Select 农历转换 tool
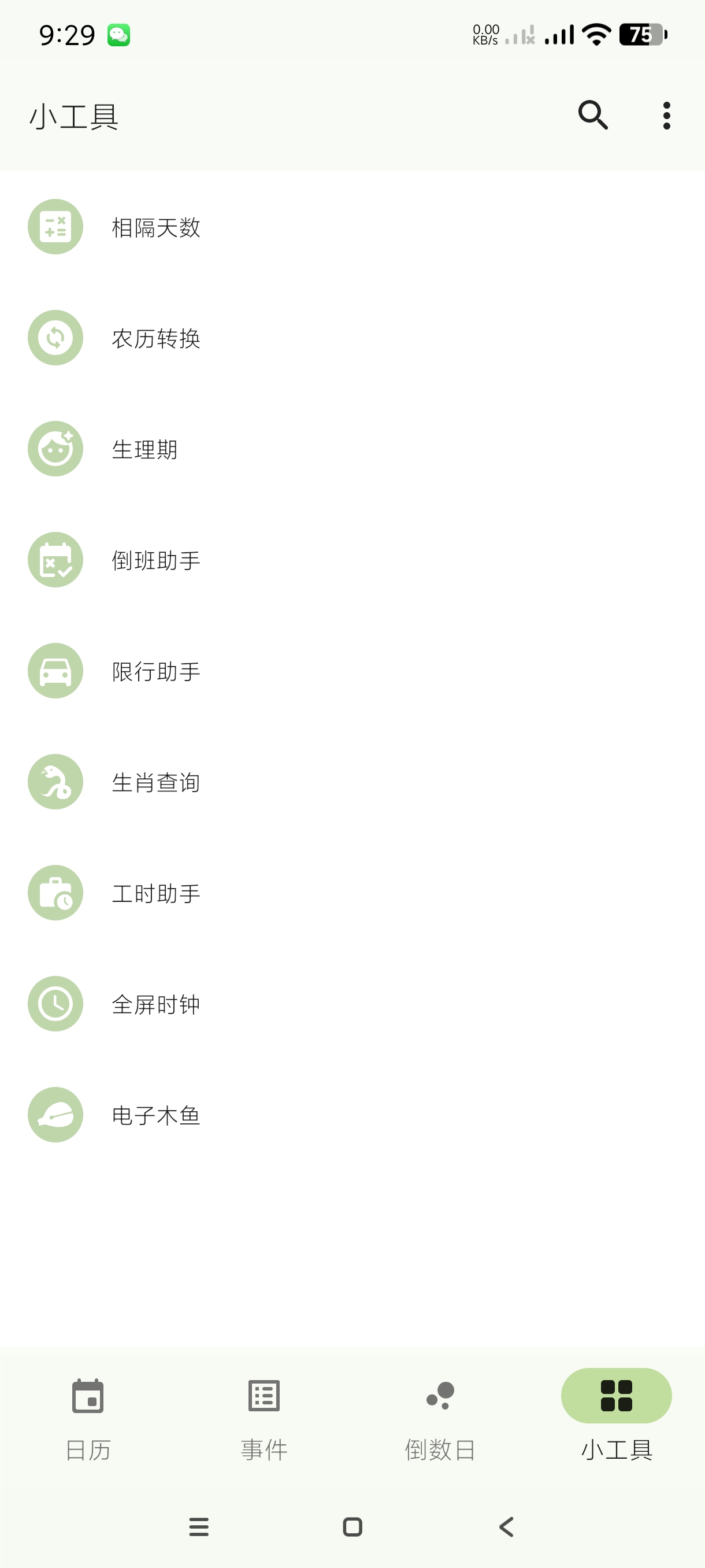 pos(155,338)
